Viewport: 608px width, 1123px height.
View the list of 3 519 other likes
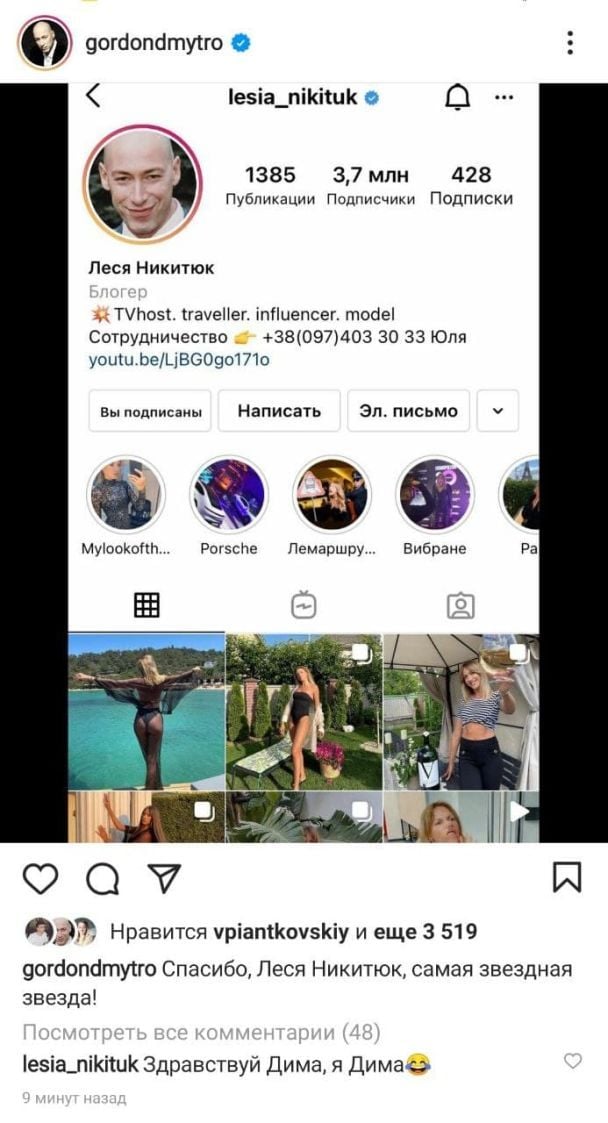(426, 932)
